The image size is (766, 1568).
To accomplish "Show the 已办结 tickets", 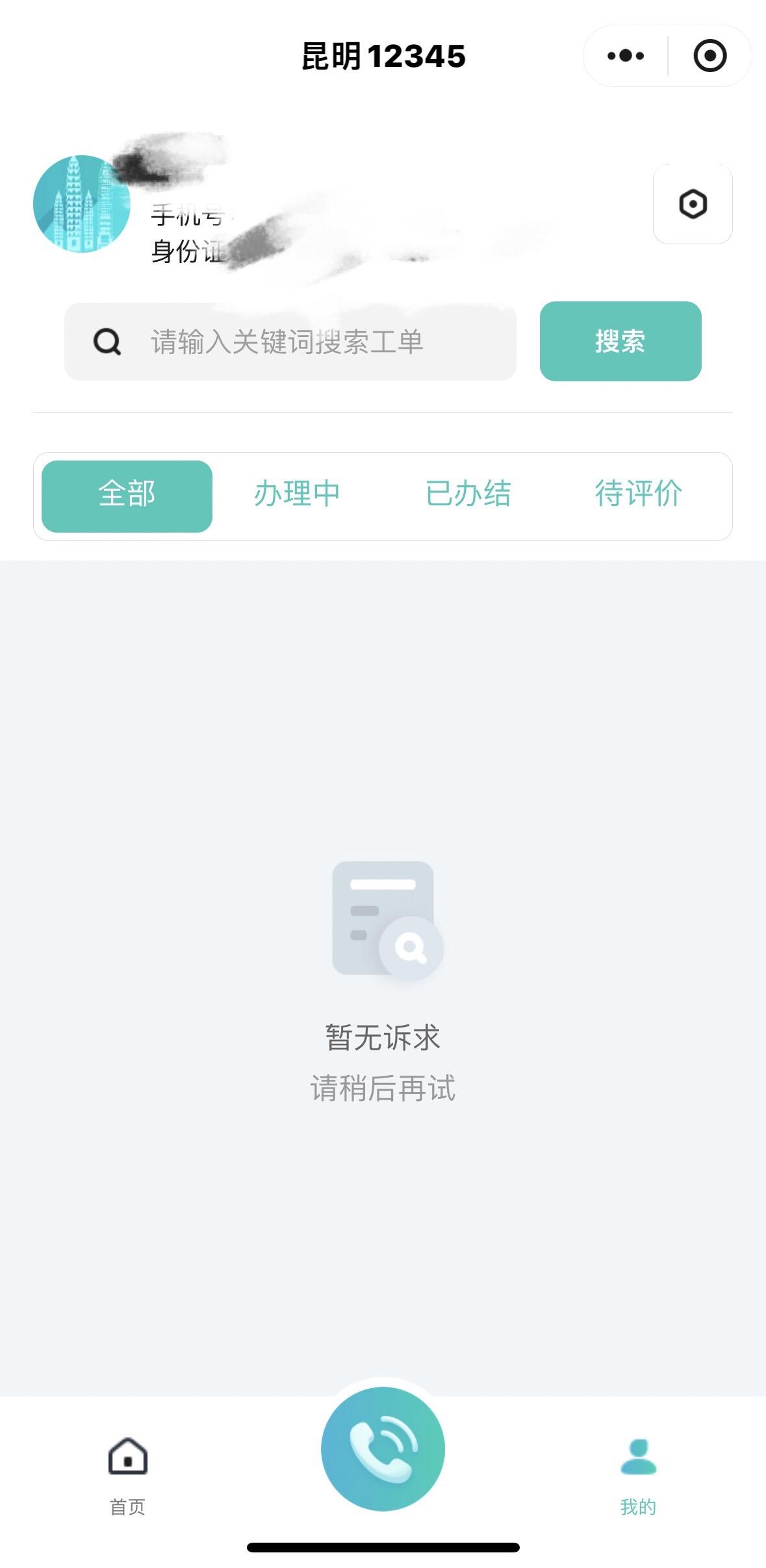I will pyautogui.click(x=468, y=494).
